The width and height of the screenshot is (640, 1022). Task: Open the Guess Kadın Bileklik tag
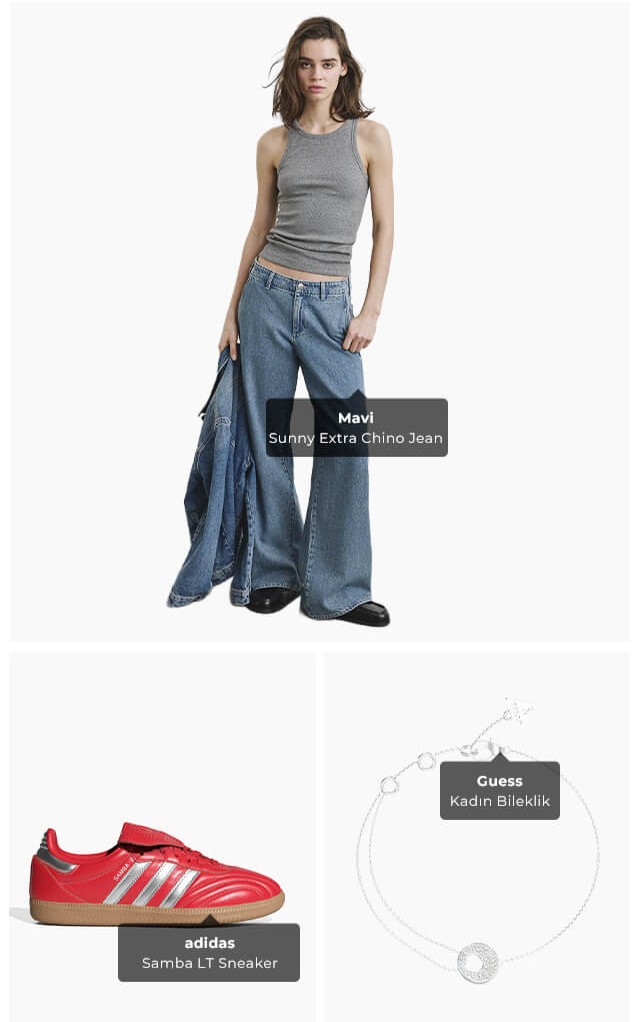(x=499, y=791)
